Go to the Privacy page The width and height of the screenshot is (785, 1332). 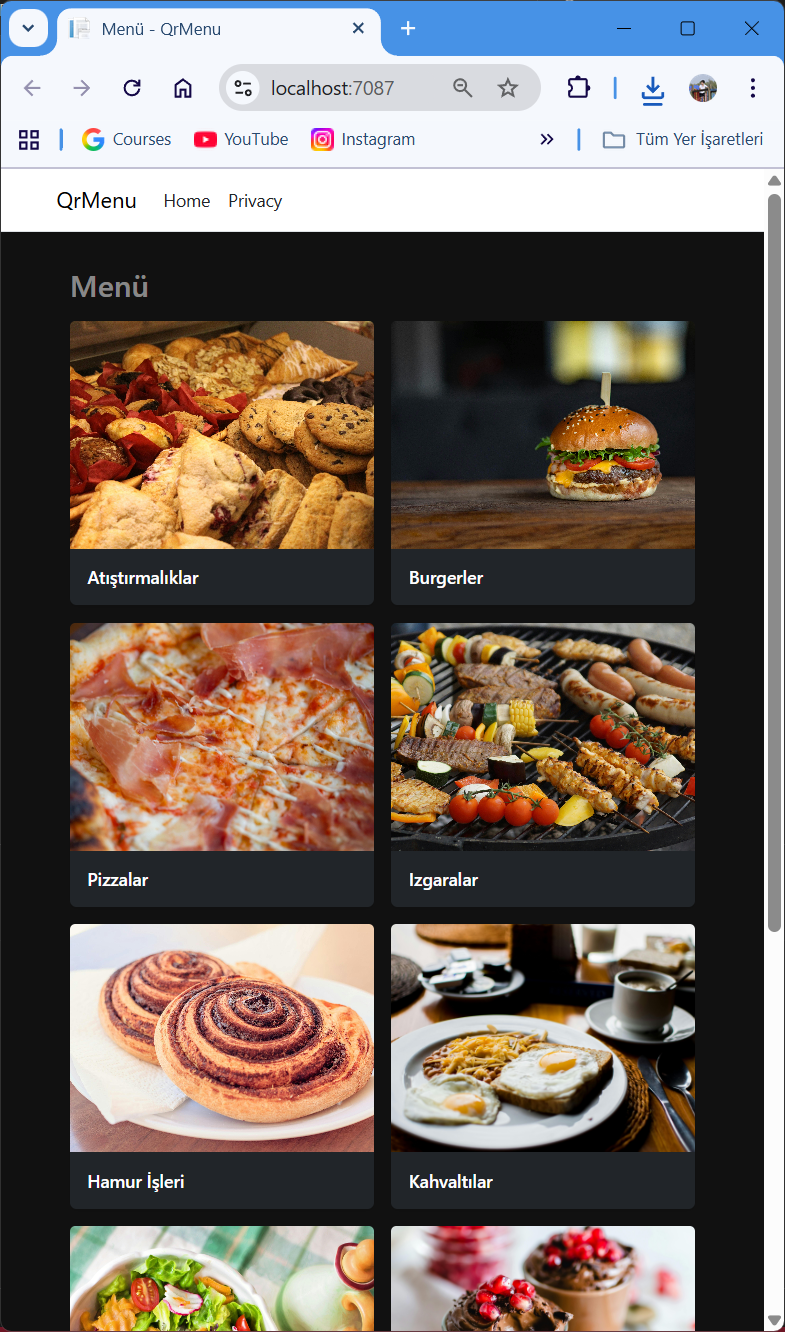(255, 201)
